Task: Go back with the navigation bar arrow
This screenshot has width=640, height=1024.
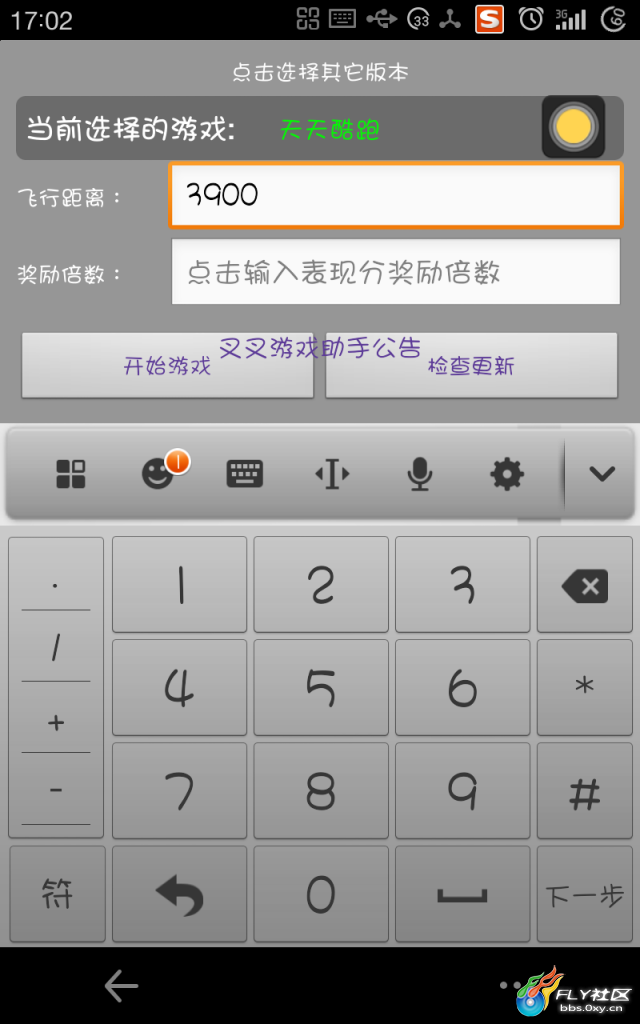Action: (121, 985)
